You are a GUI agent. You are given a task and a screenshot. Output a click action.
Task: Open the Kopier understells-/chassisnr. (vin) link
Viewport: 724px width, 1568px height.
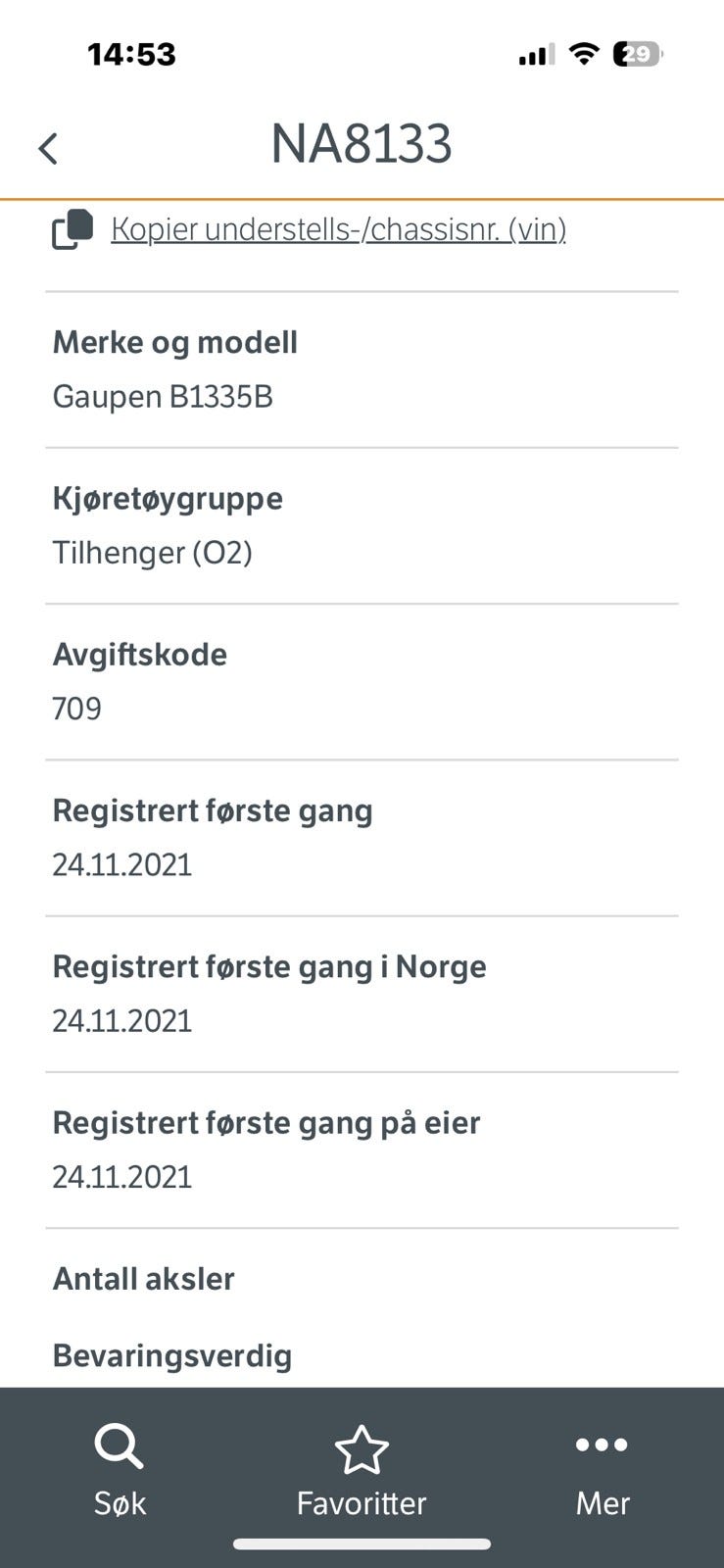click(x=338, y=228)
